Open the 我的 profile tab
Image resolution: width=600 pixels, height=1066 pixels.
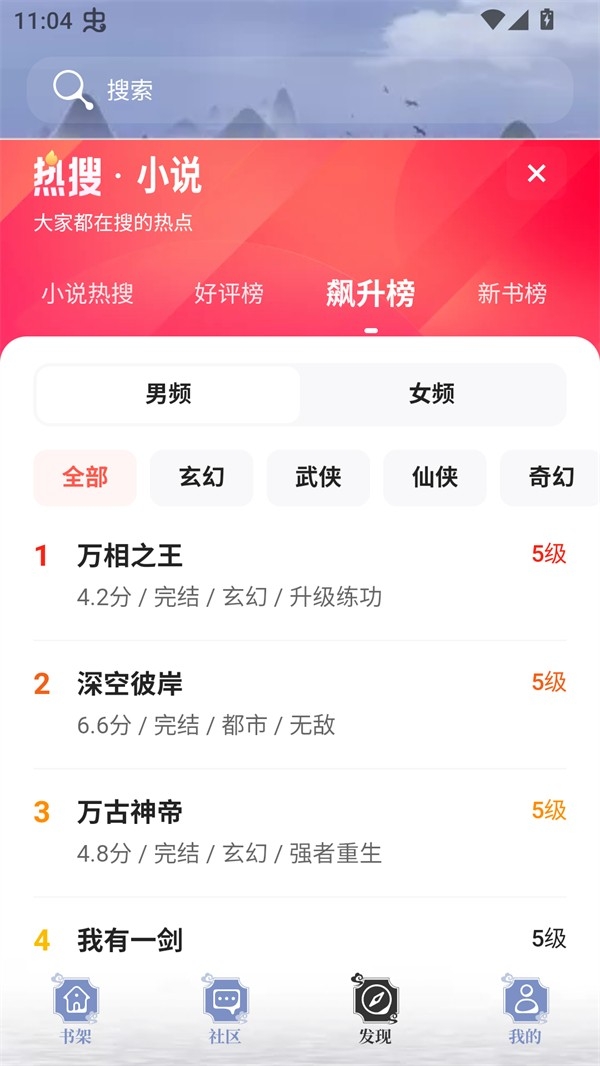pos(525,1008)
